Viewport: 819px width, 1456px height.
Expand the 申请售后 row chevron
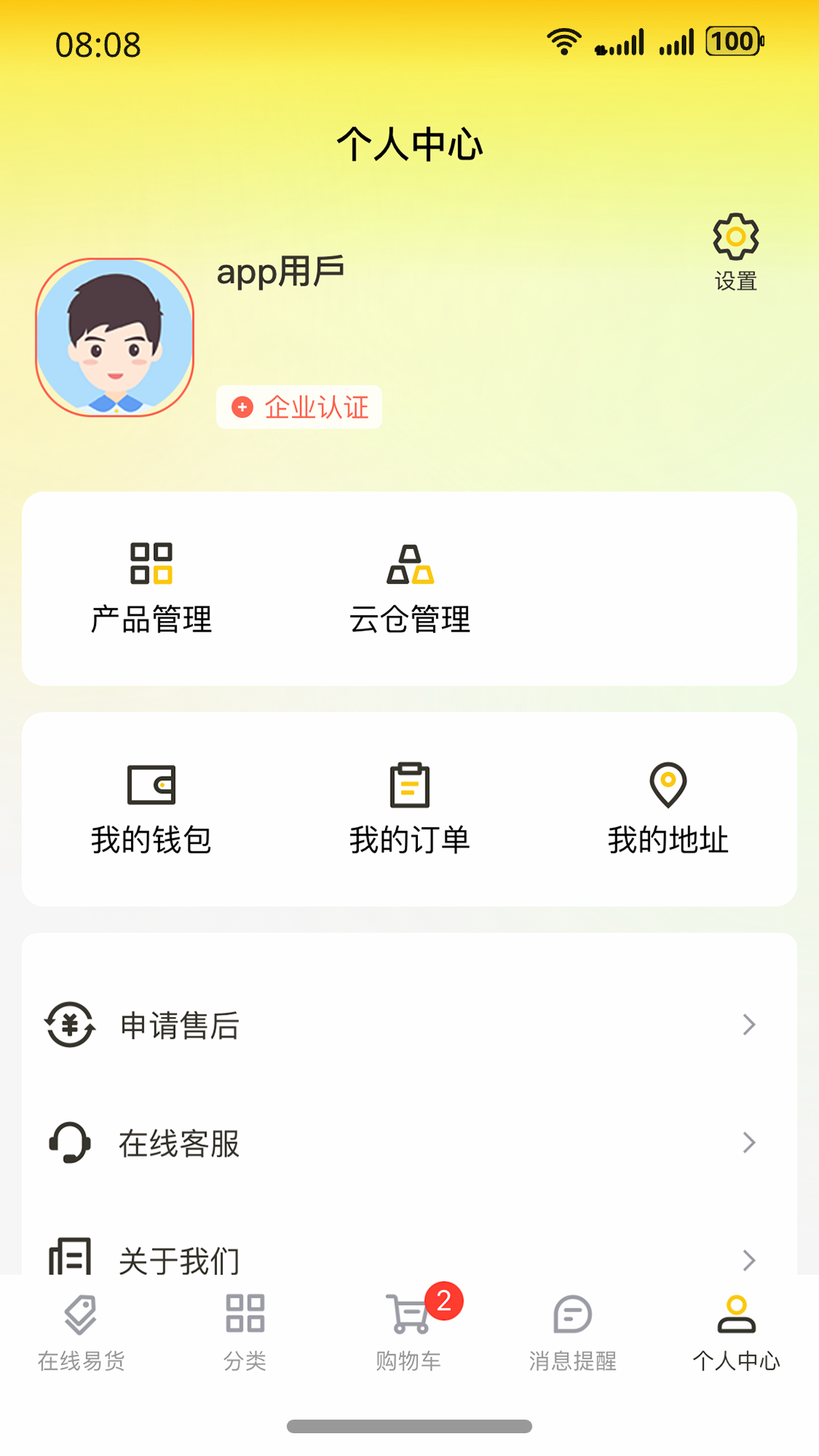click(749, 1026)
